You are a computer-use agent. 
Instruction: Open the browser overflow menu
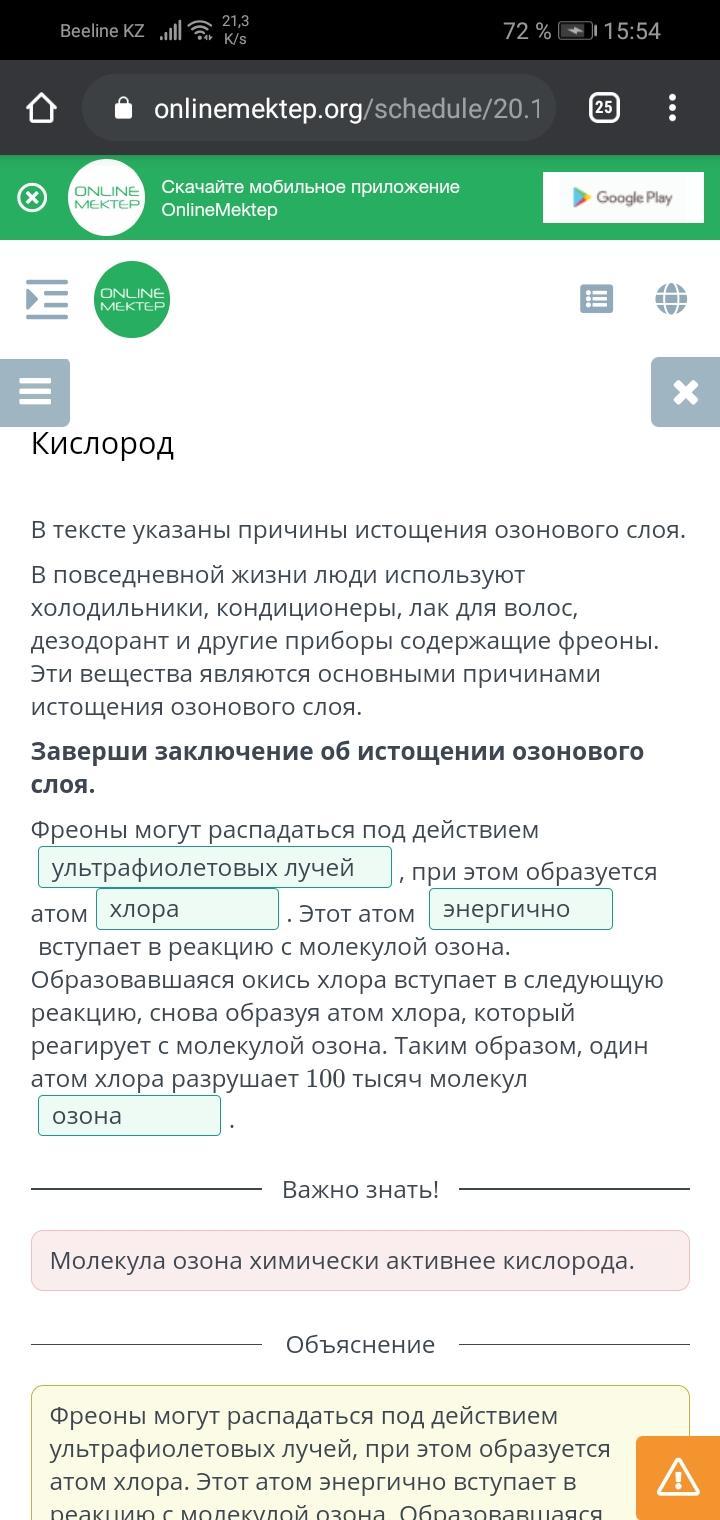coord(672,108)
